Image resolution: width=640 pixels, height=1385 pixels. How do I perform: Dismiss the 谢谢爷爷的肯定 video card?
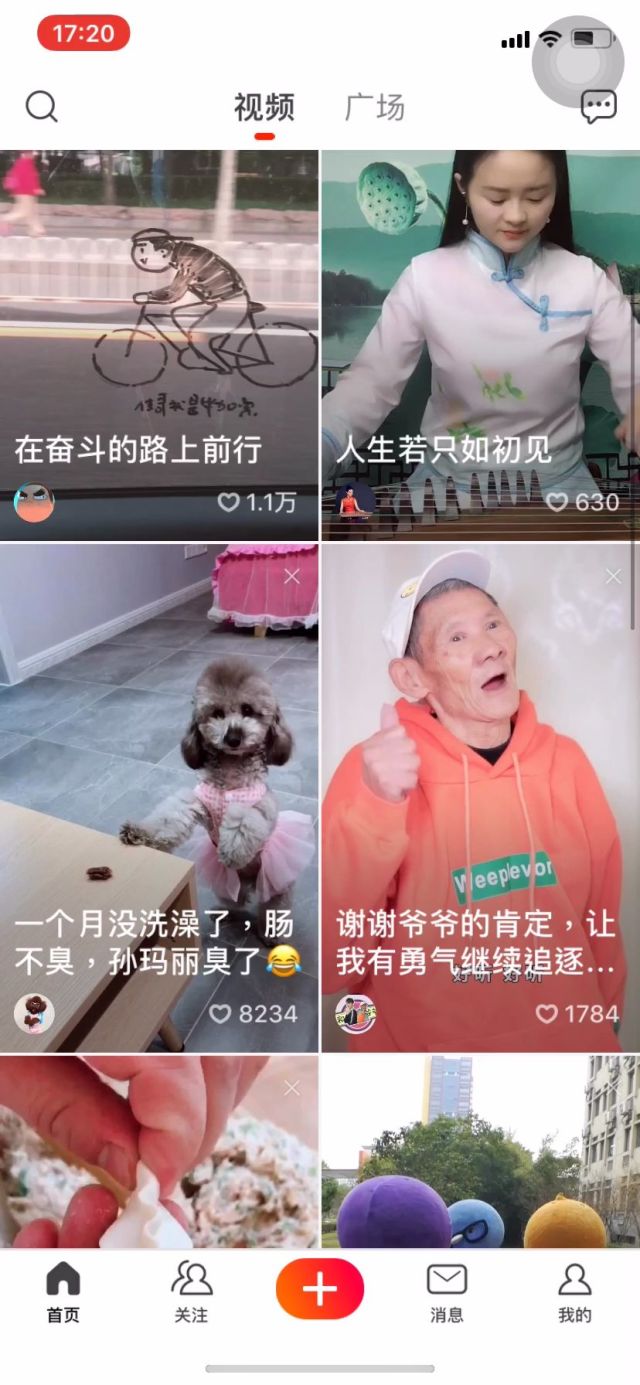613,576
